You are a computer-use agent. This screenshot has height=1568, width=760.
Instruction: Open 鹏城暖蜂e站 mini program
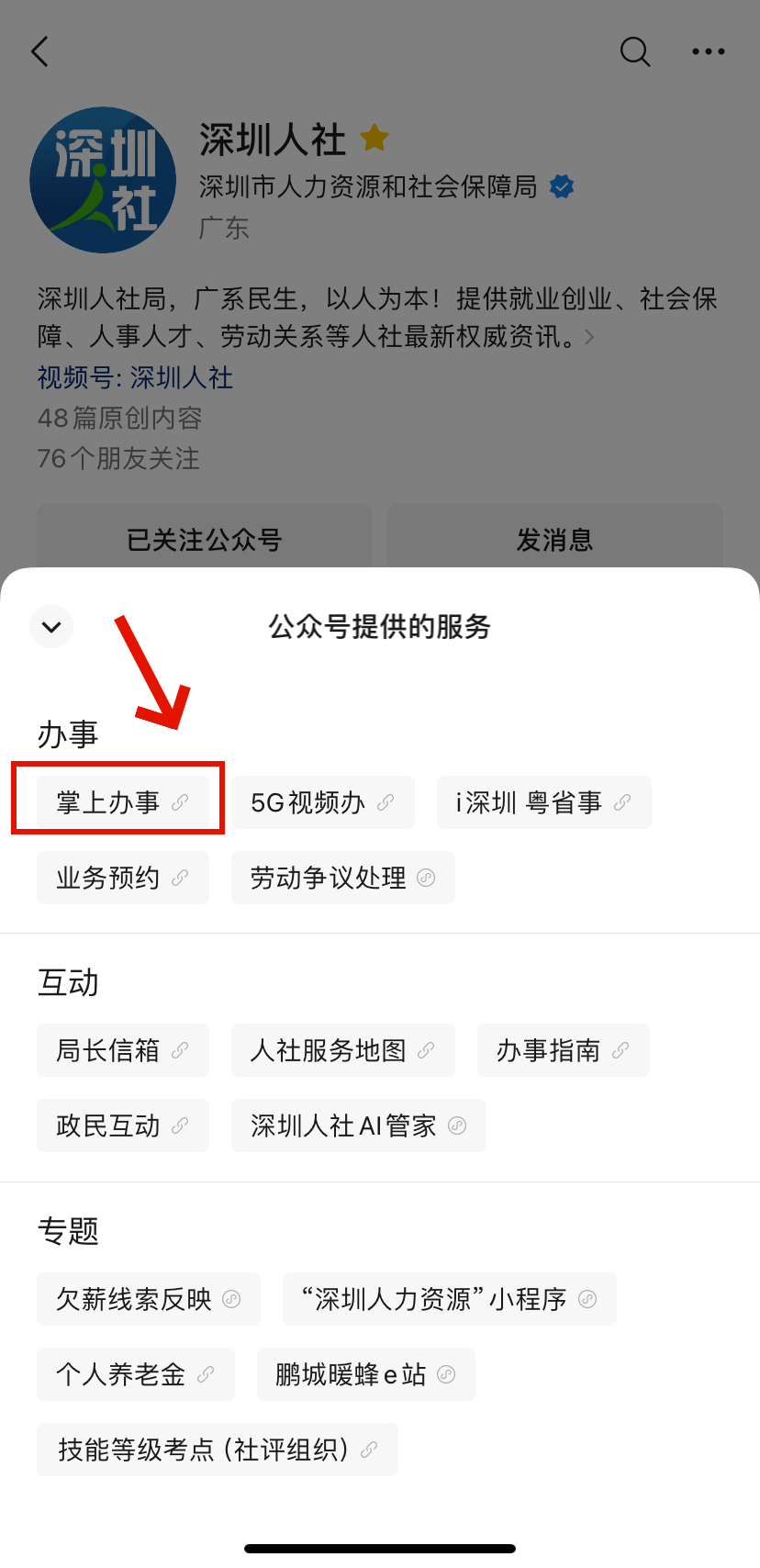pos(365,1374)
